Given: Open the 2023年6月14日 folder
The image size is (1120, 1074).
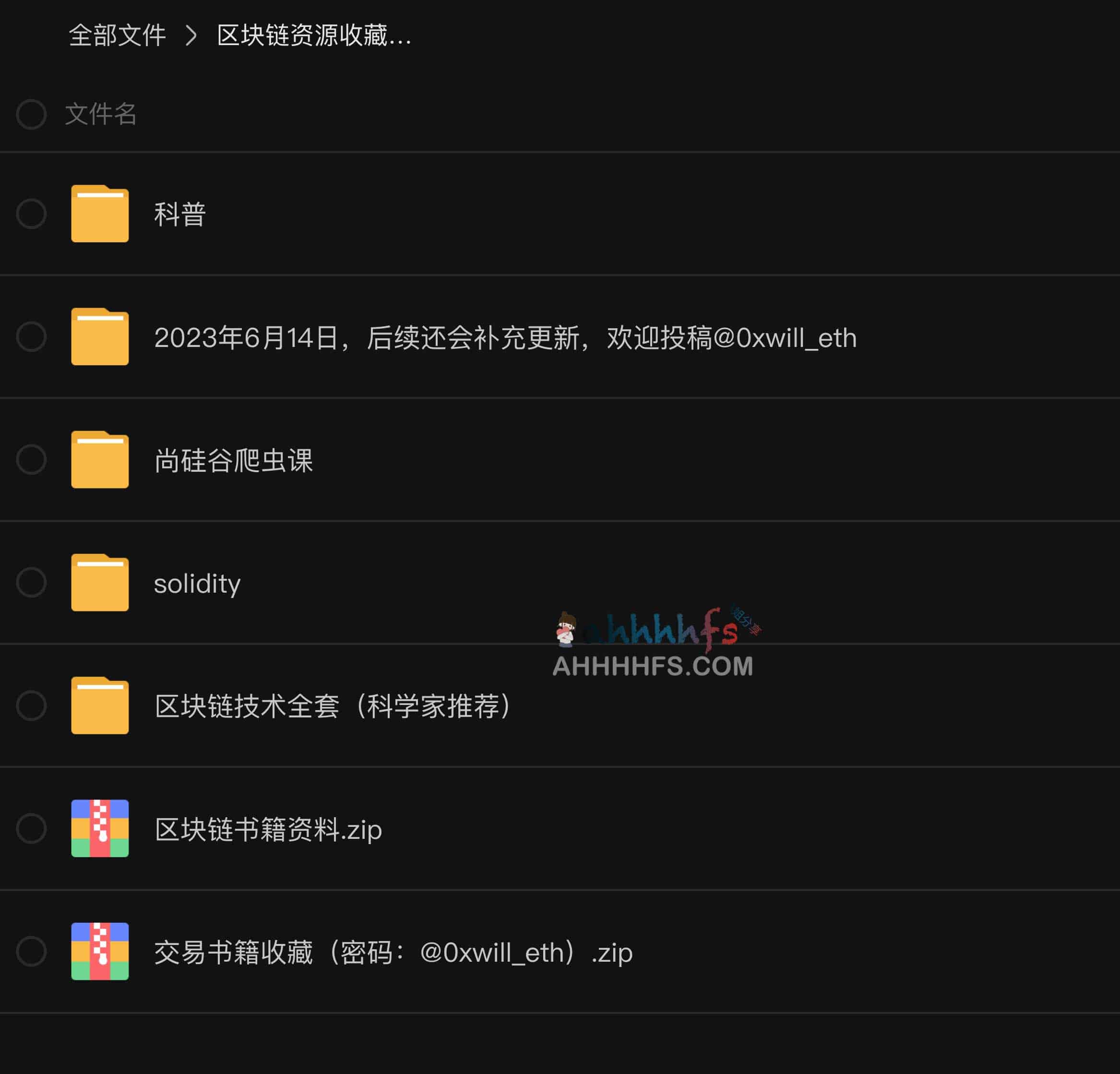Looking at the screenshot, I should [x=504, y=337].
